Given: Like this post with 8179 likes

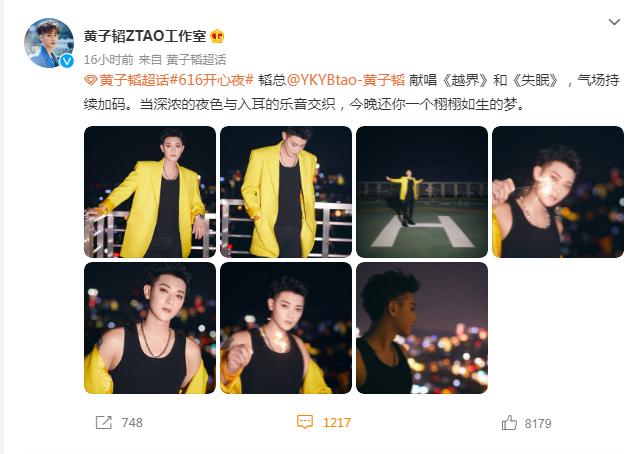Looking at the screenshot, I should (527, 423).
